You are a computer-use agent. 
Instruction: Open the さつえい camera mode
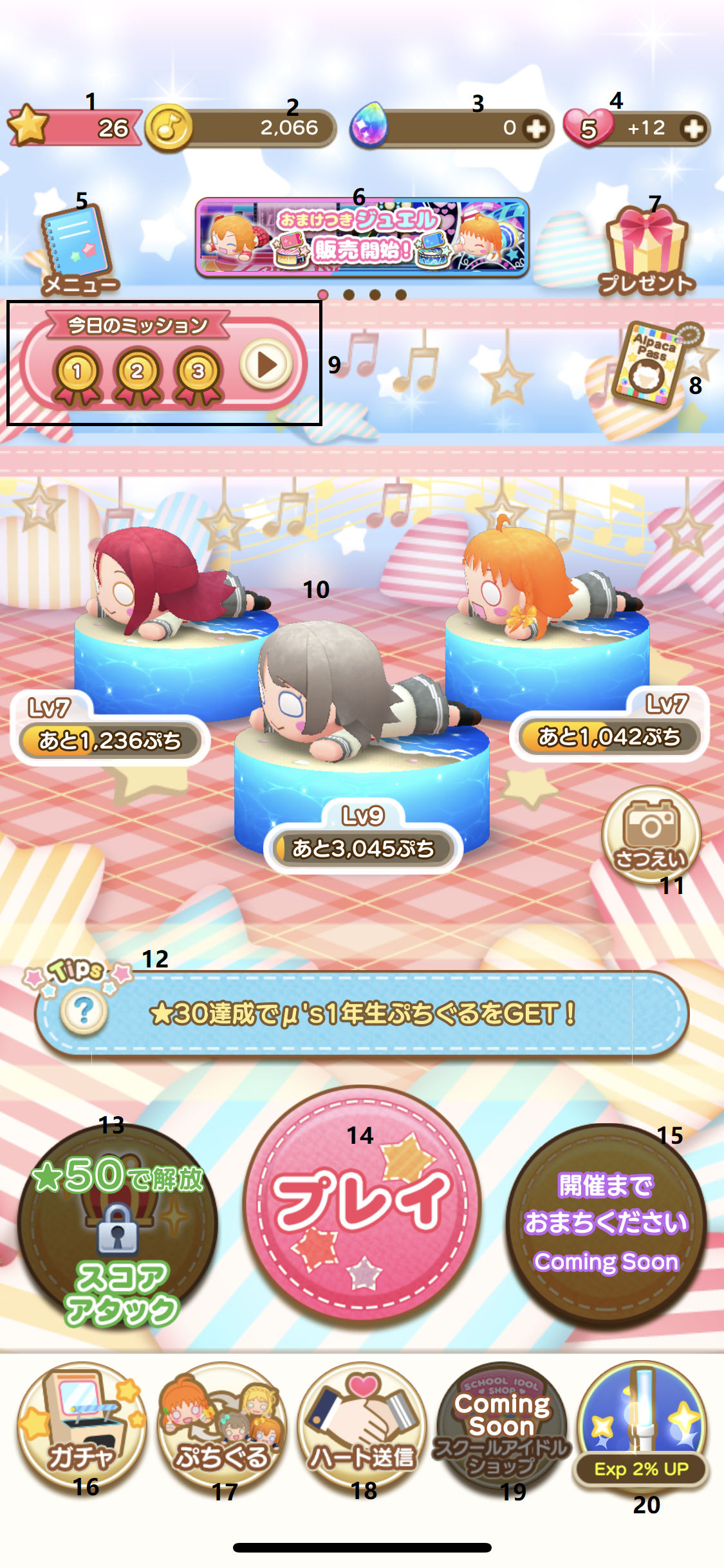point(651,835)
